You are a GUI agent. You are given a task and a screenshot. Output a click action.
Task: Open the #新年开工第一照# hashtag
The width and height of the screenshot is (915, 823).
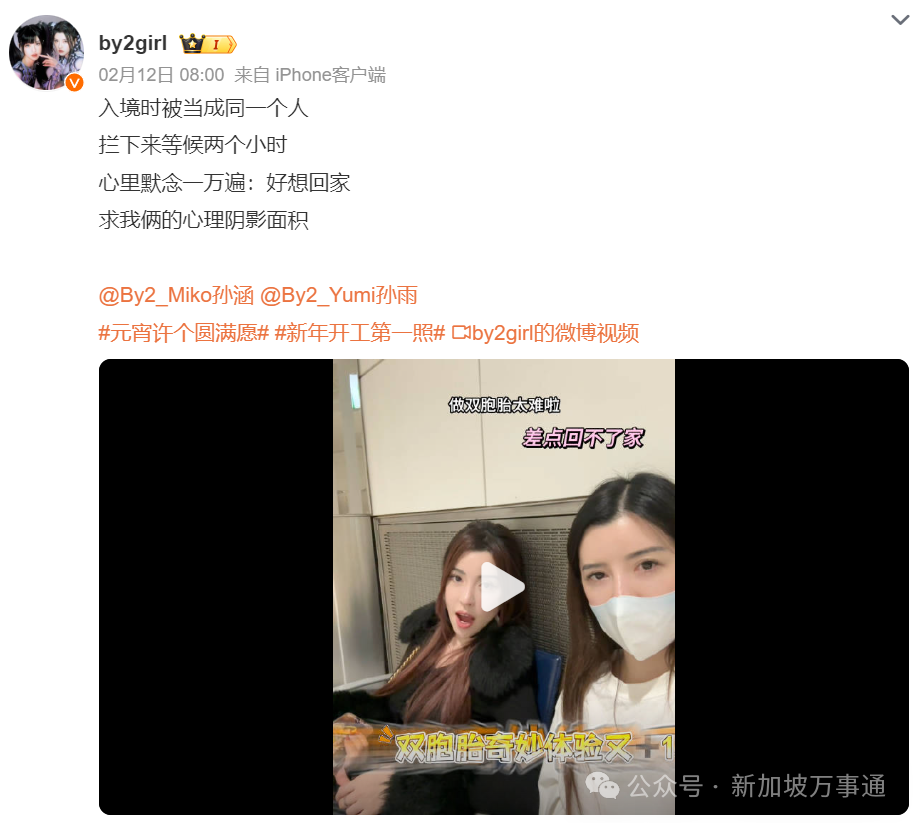(359, 333)
